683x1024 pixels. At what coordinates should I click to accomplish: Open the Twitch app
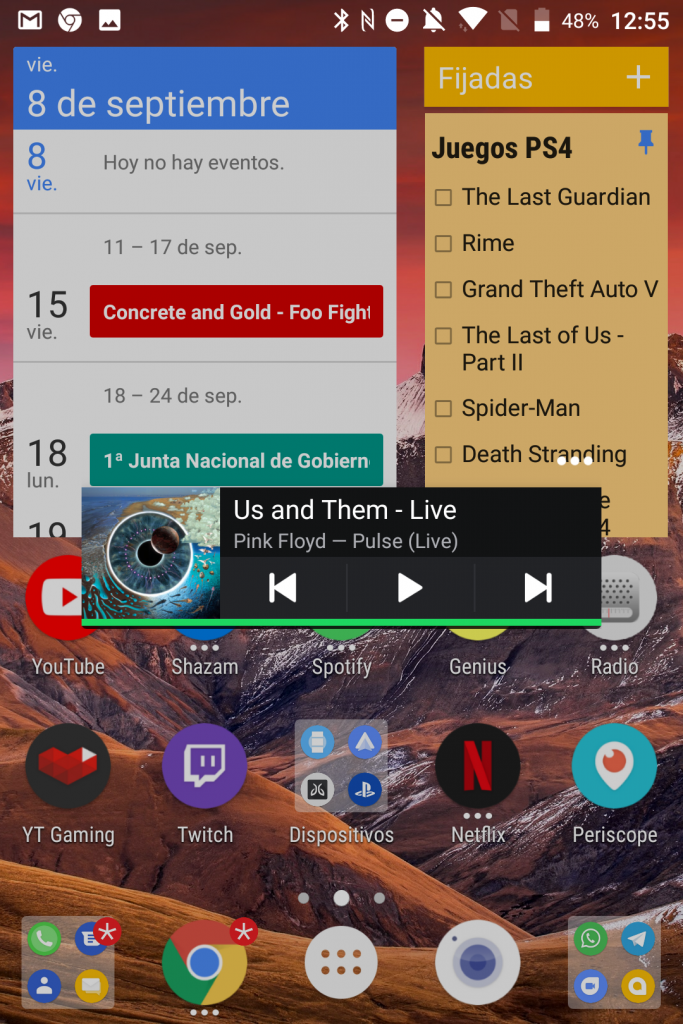click(x=205, y=767)
